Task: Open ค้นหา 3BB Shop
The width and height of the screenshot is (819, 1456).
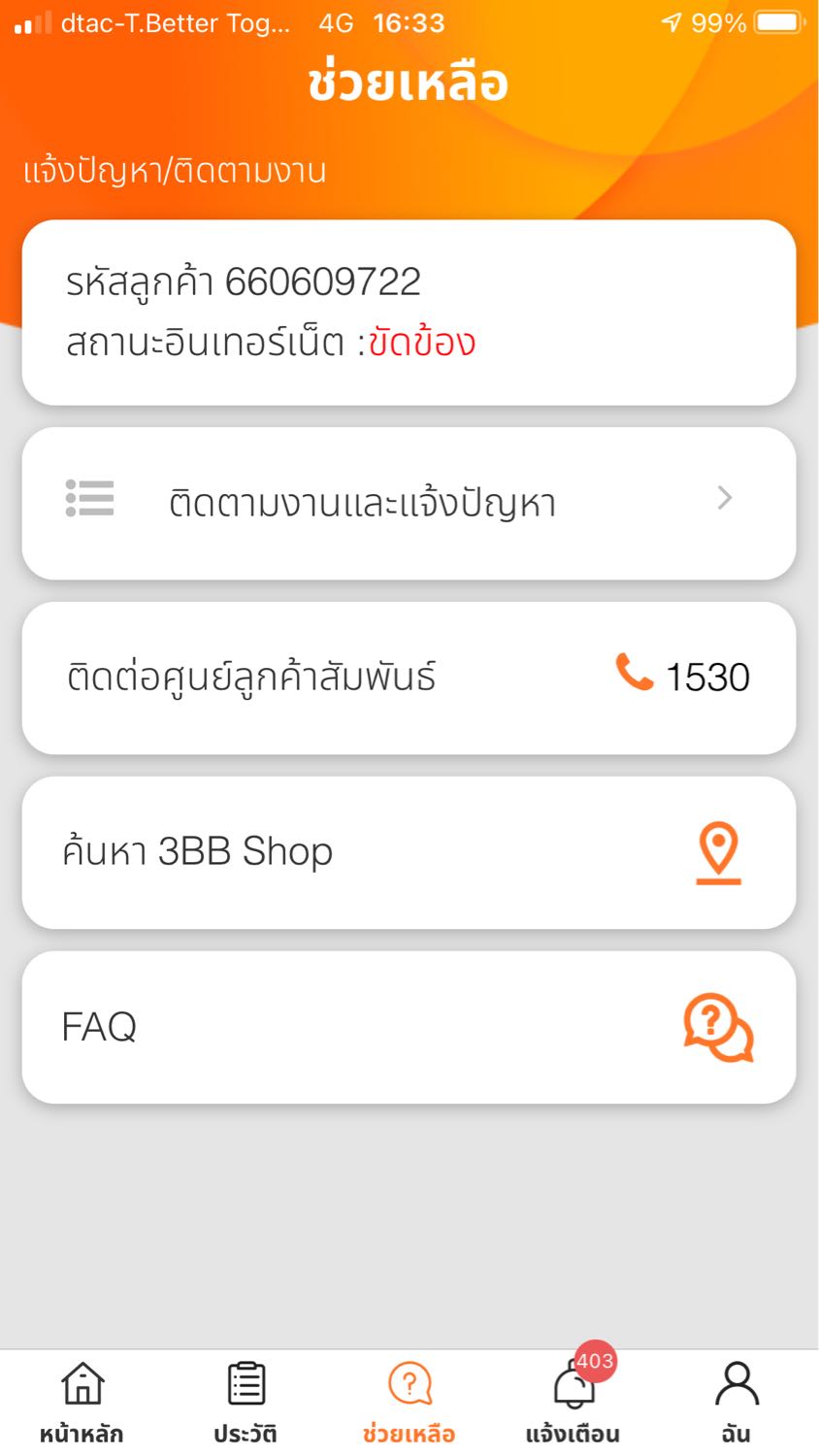Action: (409, 852)
